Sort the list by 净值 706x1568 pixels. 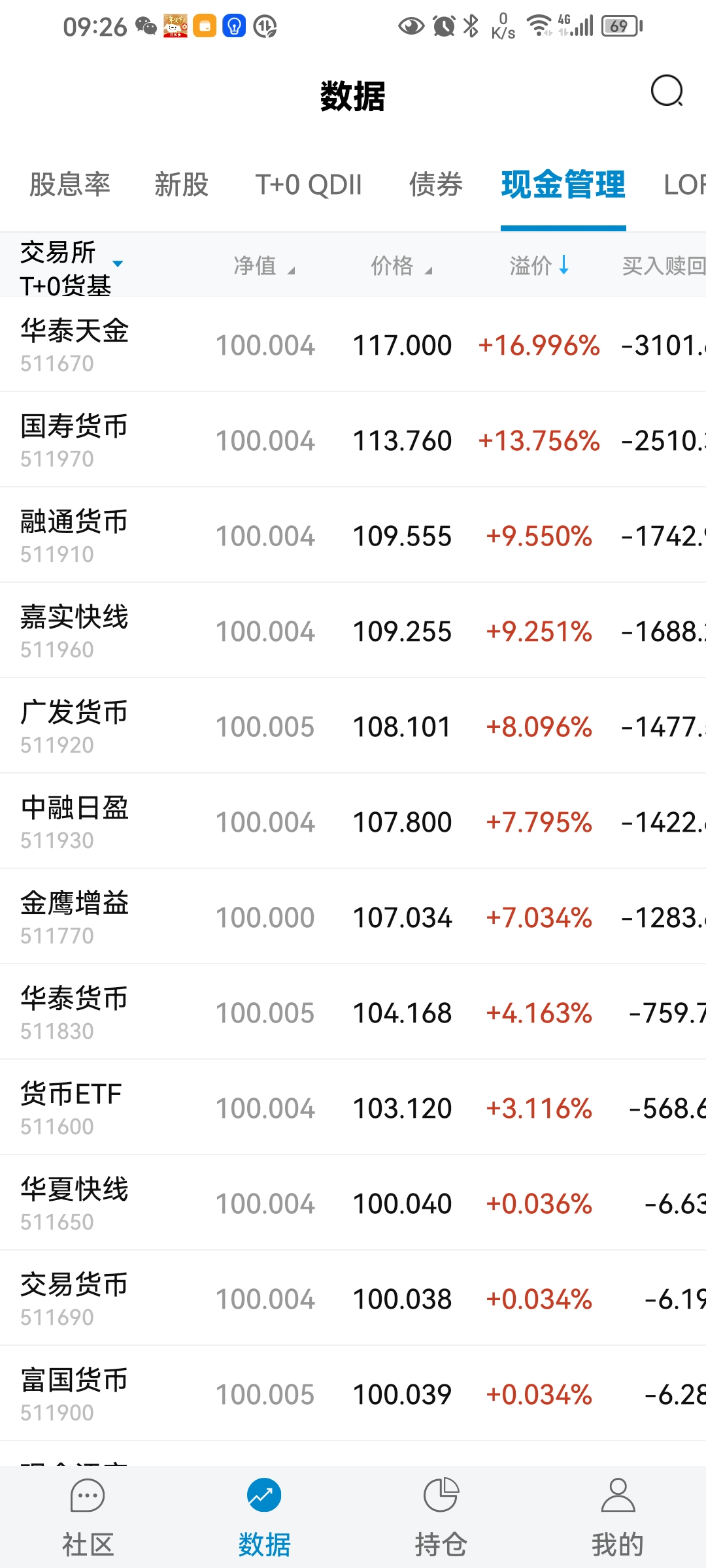[264, 266]
